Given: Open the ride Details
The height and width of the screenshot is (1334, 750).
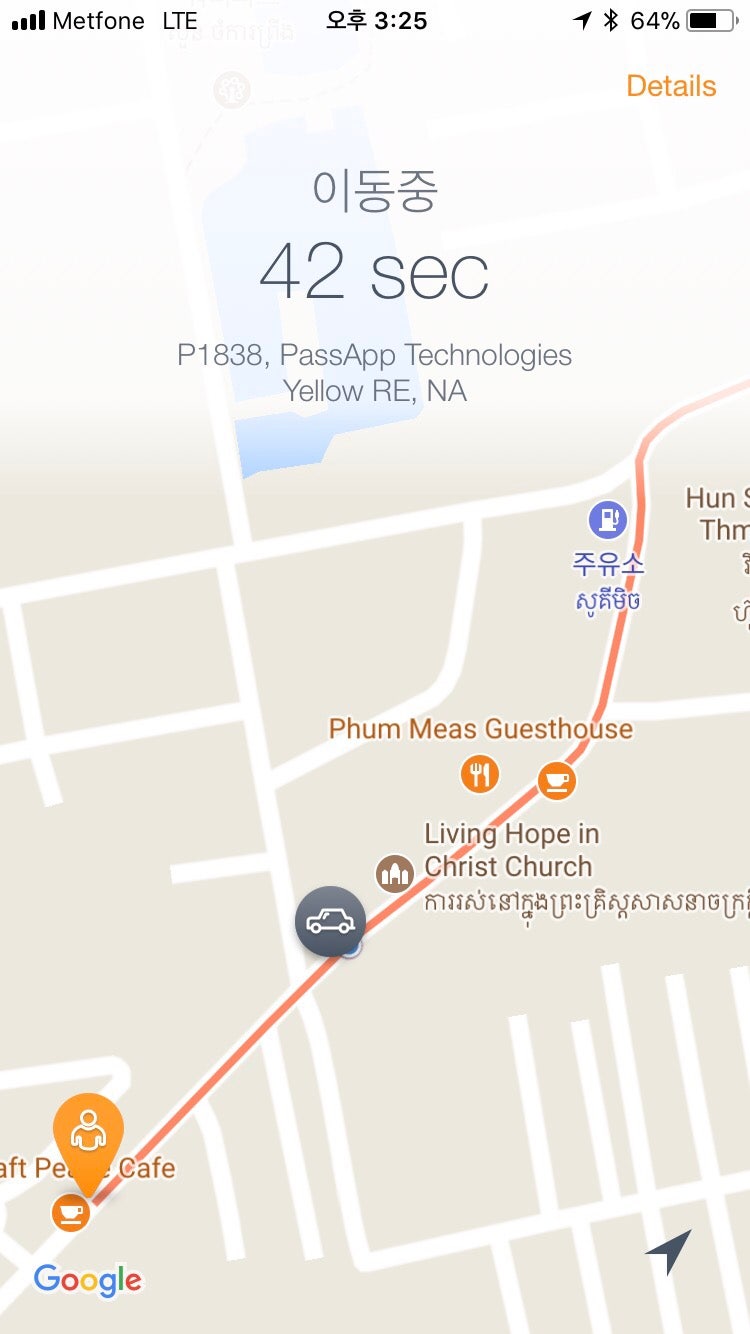Looking at the screenshot, I should click(x=671, y=86).
